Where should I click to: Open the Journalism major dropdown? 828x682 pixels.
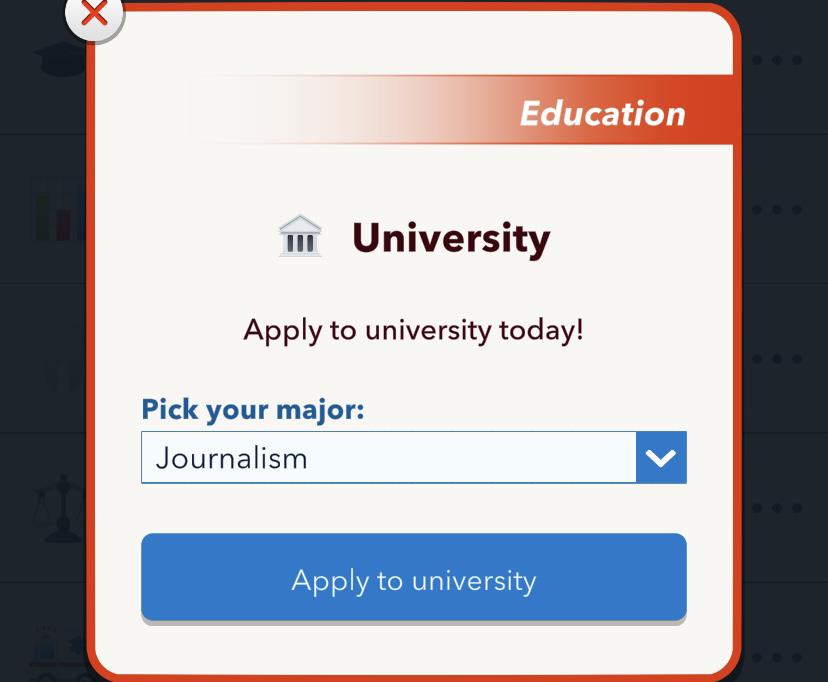413,458
